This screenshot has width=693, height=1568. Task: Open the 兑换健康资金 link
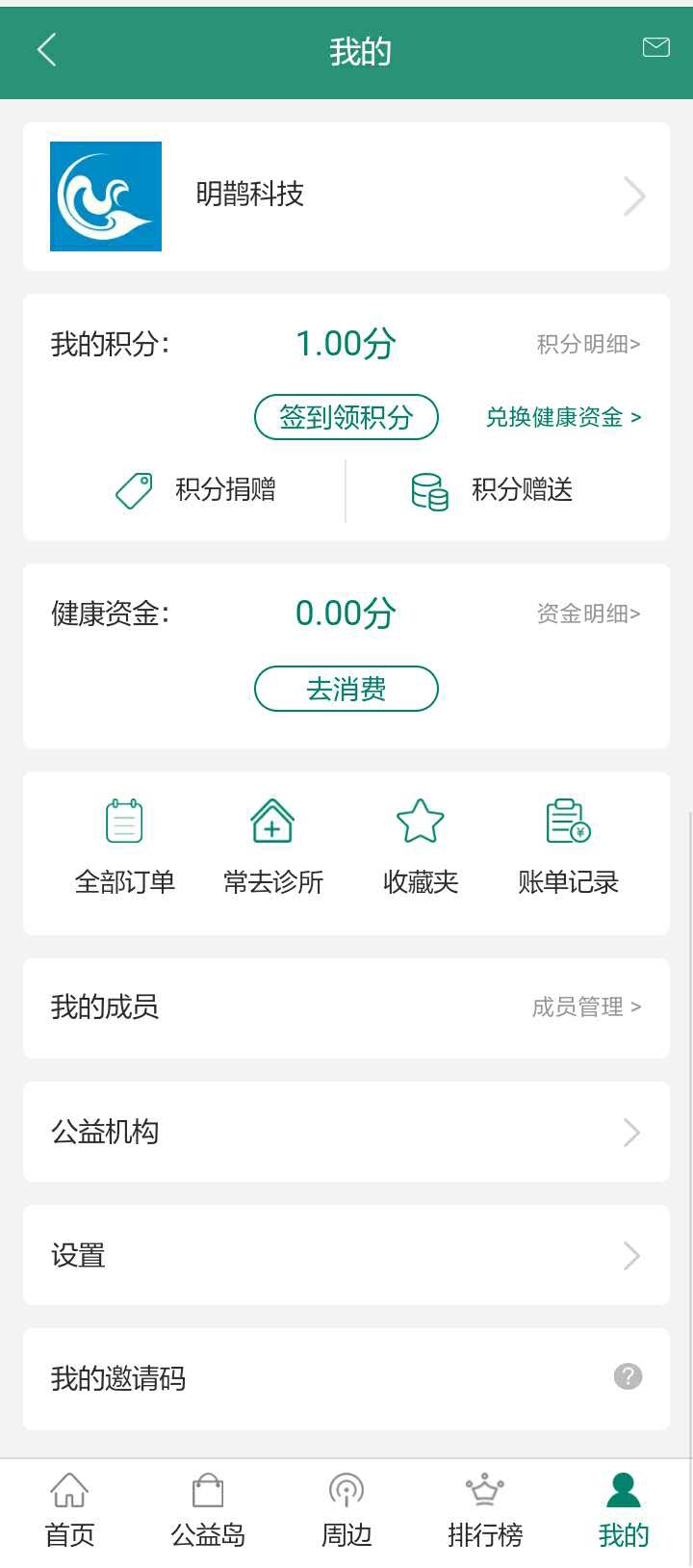coord(563,417)
